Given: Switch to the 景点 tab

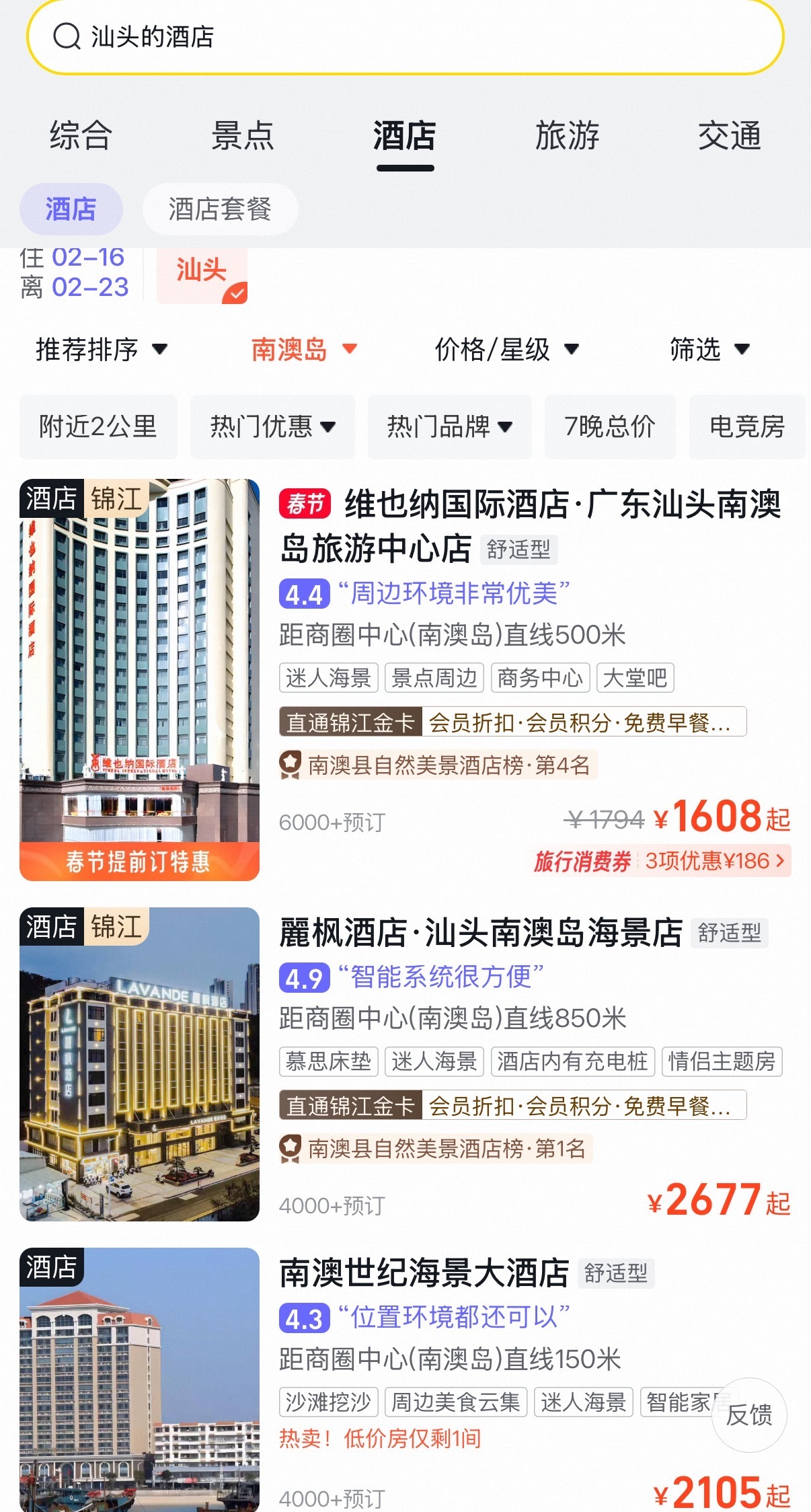Looking at the screenshot, I should coord(243,137).
